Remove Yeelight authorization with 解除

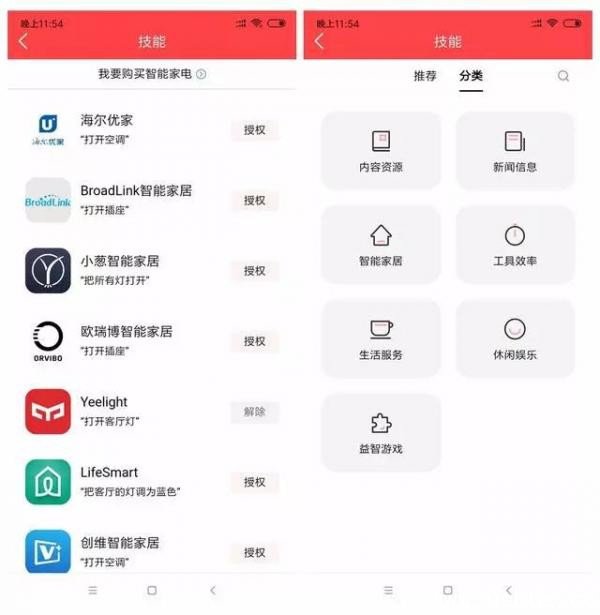[254, 412]
